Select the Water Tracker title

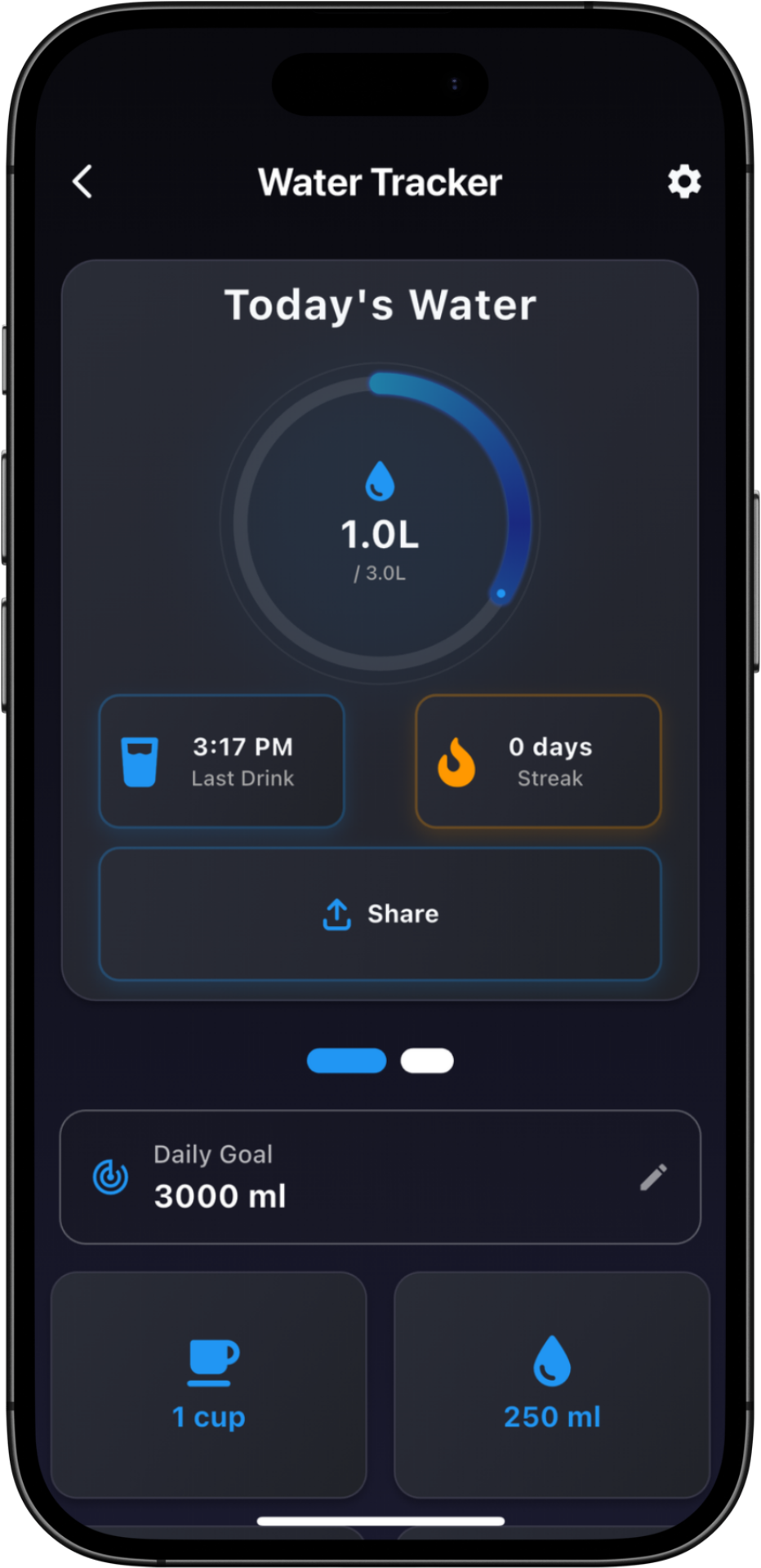[380, 182]
